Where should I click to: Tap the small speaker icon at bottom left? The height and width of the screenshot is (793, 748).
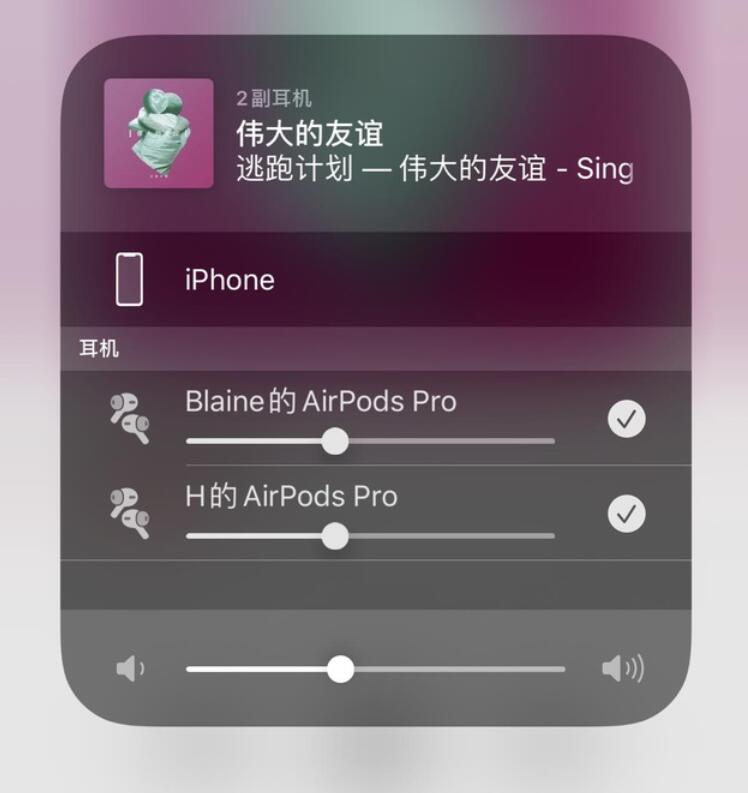click(x=131, y=668)
